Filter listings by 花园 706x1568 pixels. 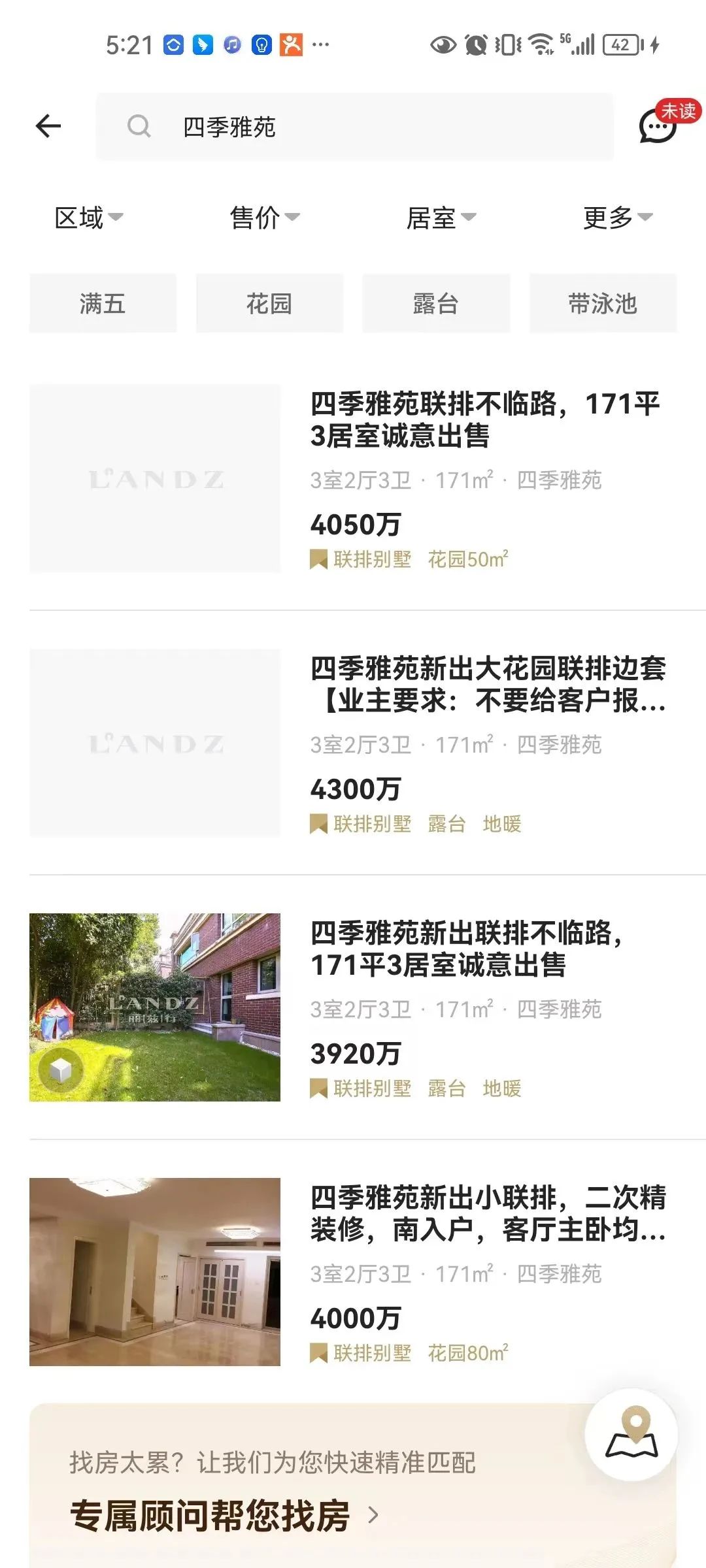[x=269, y=304]
